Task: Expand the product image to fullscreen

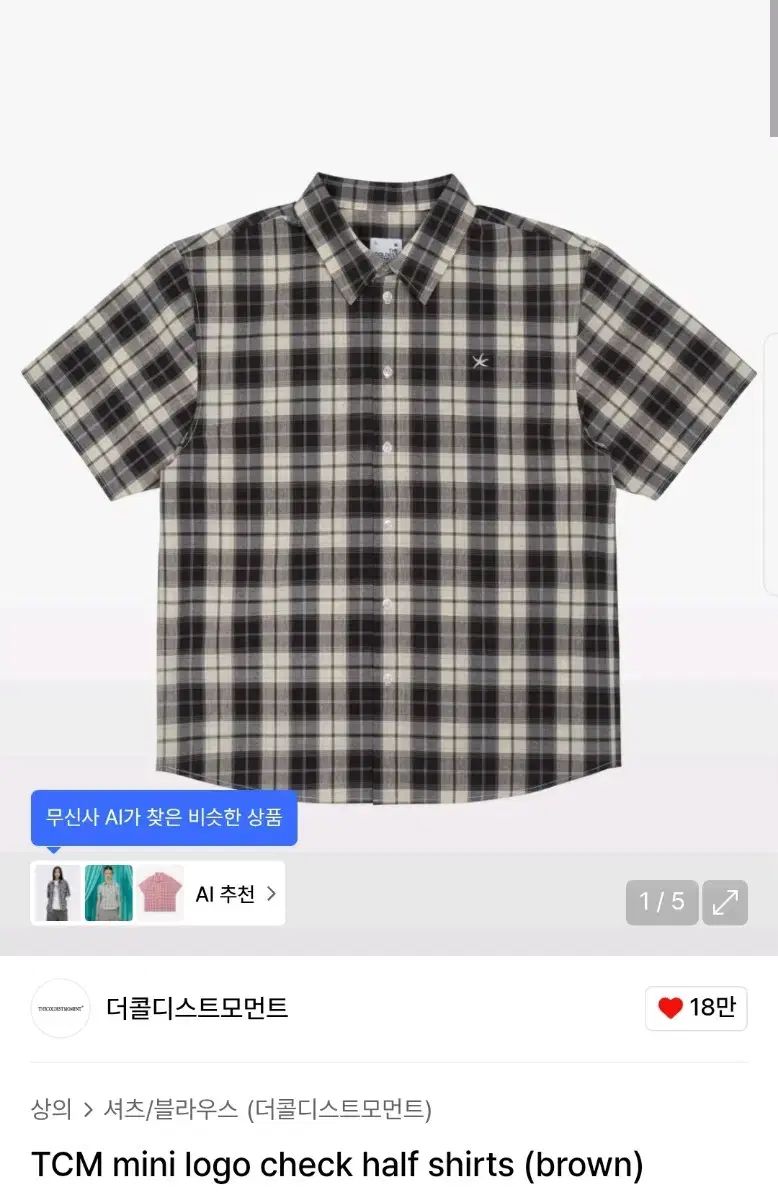Action: (724, 902)
